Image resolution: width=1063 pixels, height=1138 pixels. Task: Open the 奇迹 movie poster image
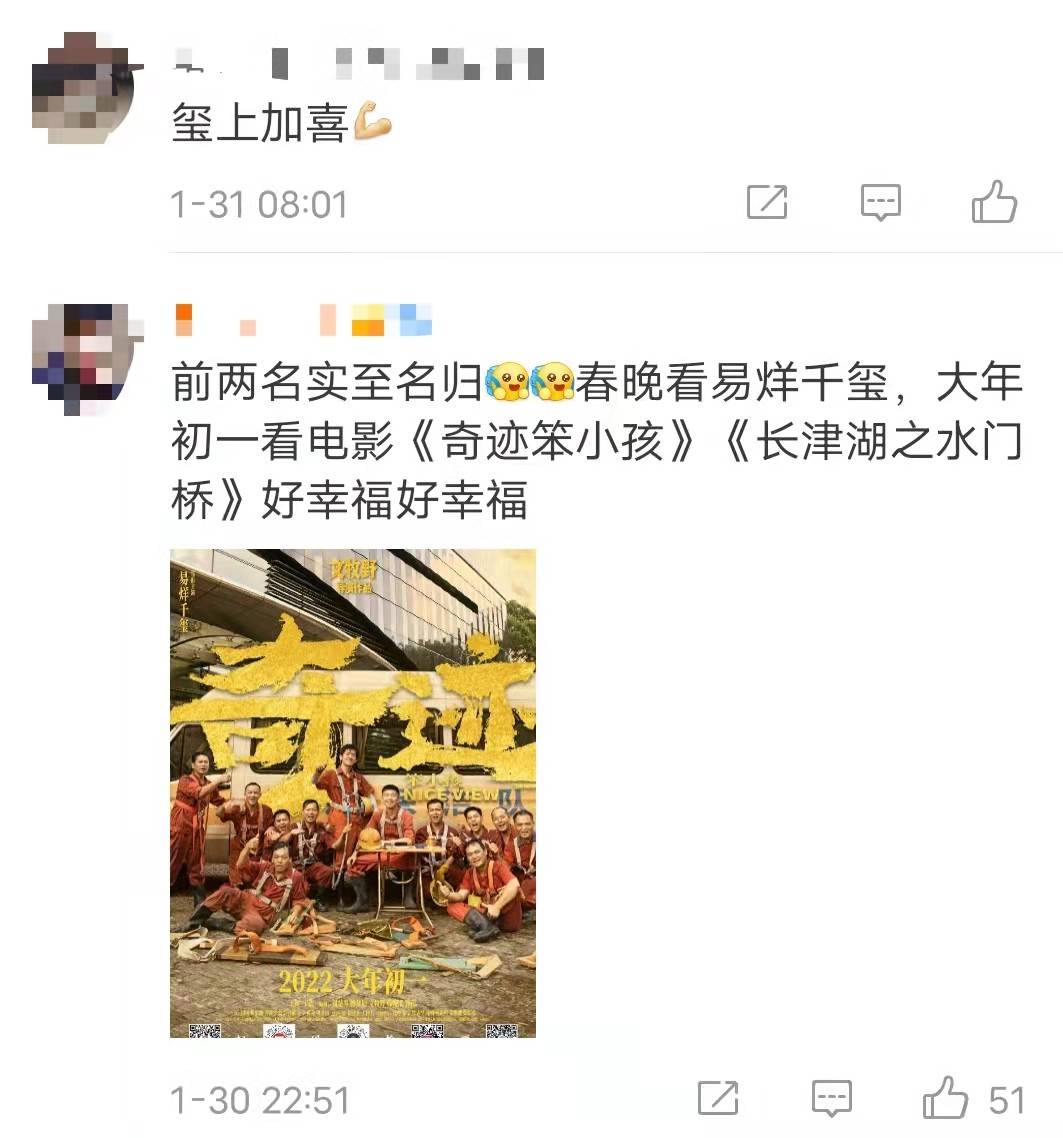click(353, 792)
